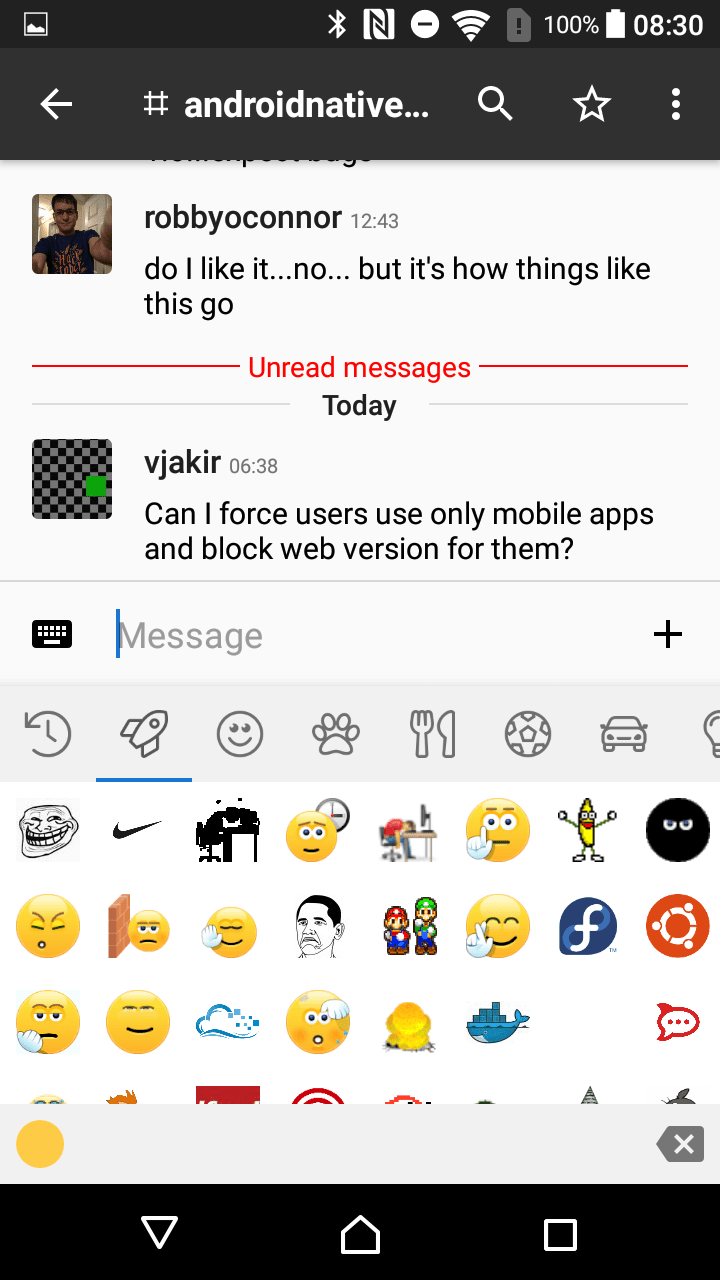
Task: Focus the Message input field
Action: pyautogui.click(x=370, y=635)
